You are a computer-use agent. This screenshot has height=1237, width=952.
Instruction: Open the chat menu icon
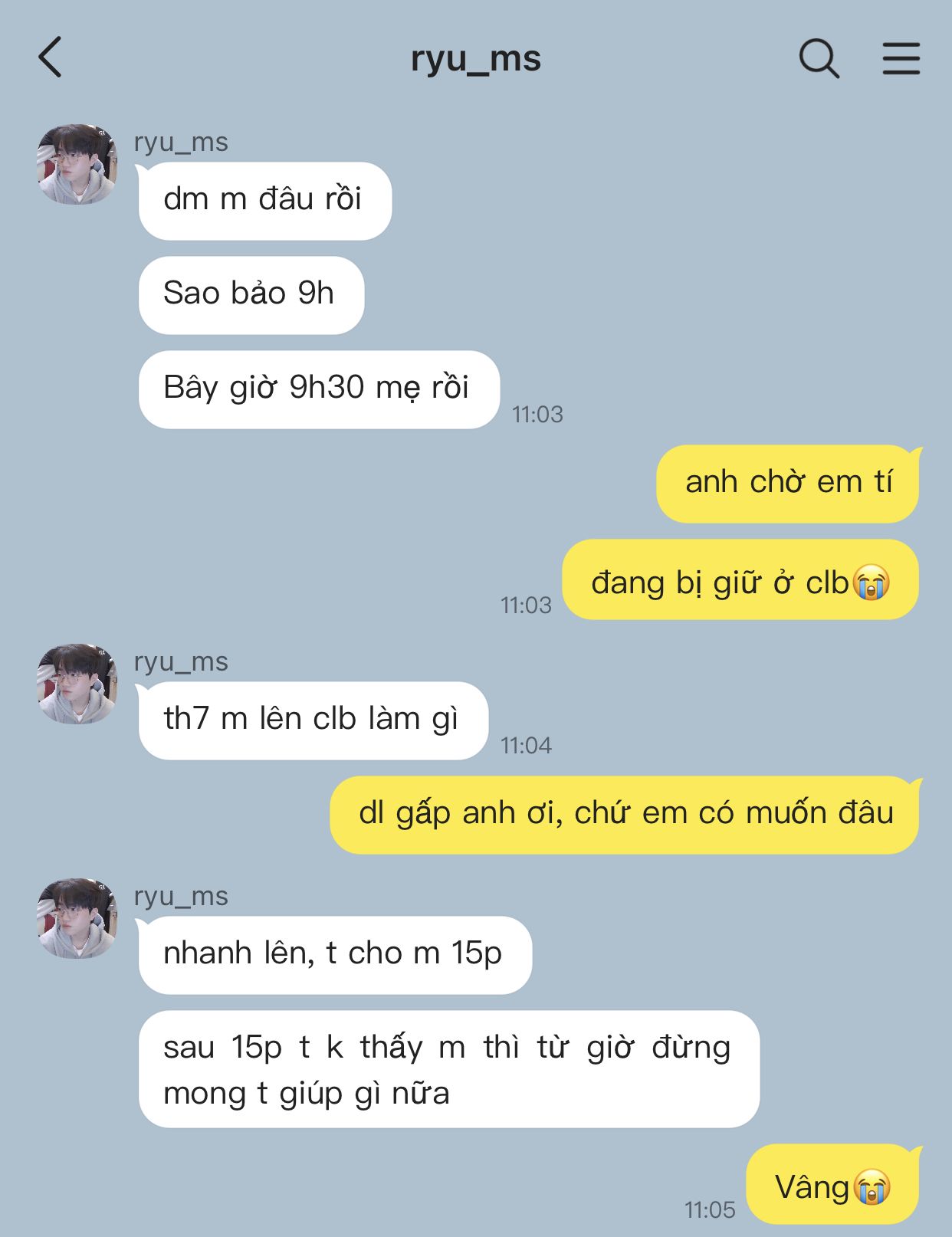(x=901, y=58)
